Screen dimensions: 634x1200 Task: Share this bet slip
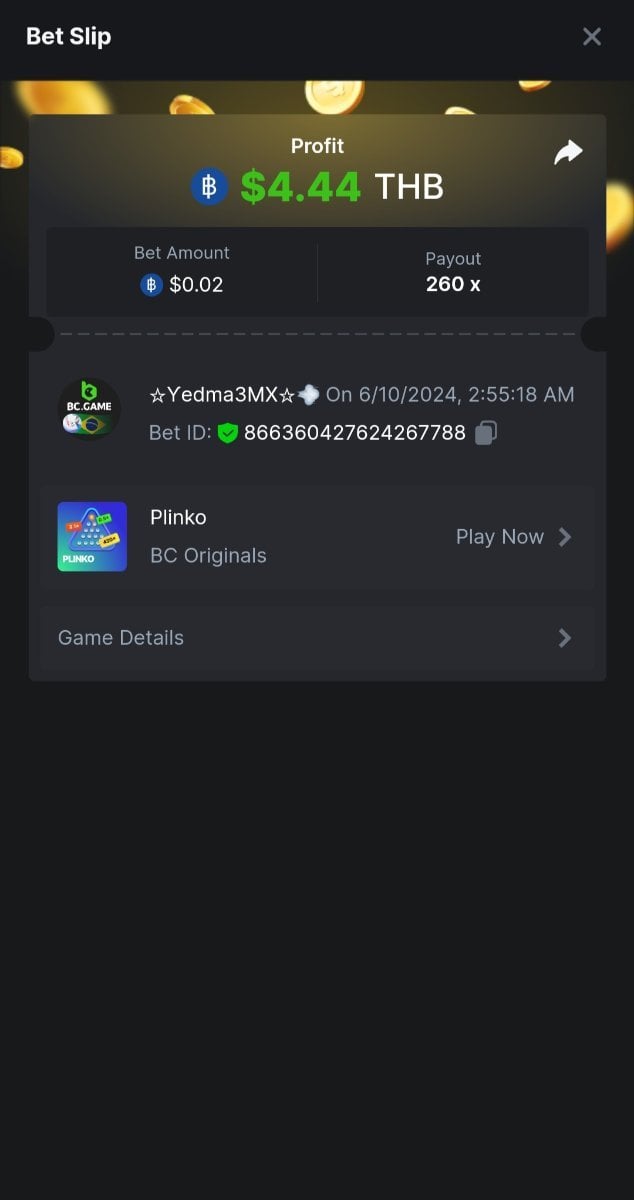pyautogui.click(x=568, y=152)
